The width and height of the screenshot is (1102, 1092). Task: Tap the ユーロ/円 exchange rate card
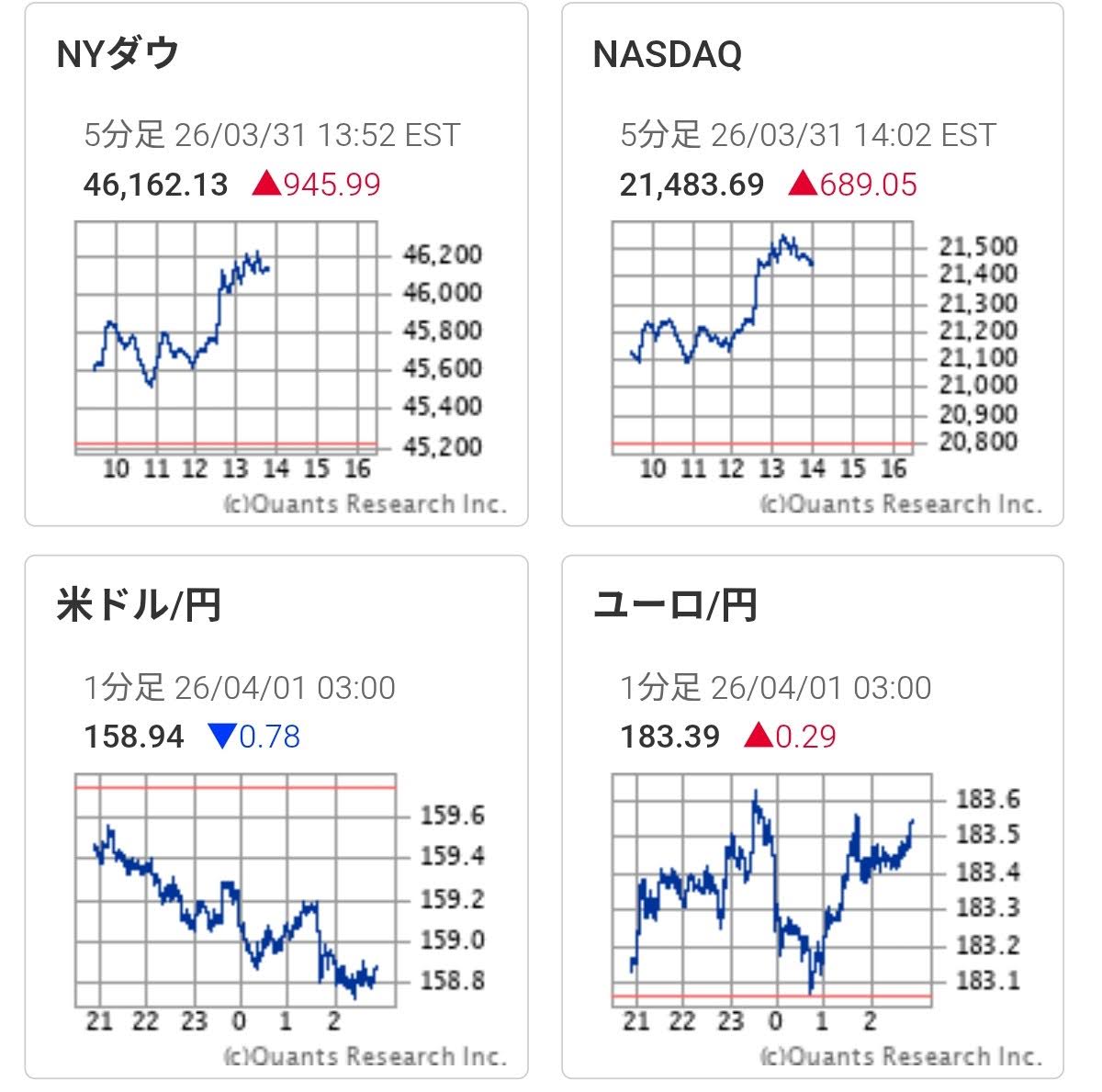(812, 816)
